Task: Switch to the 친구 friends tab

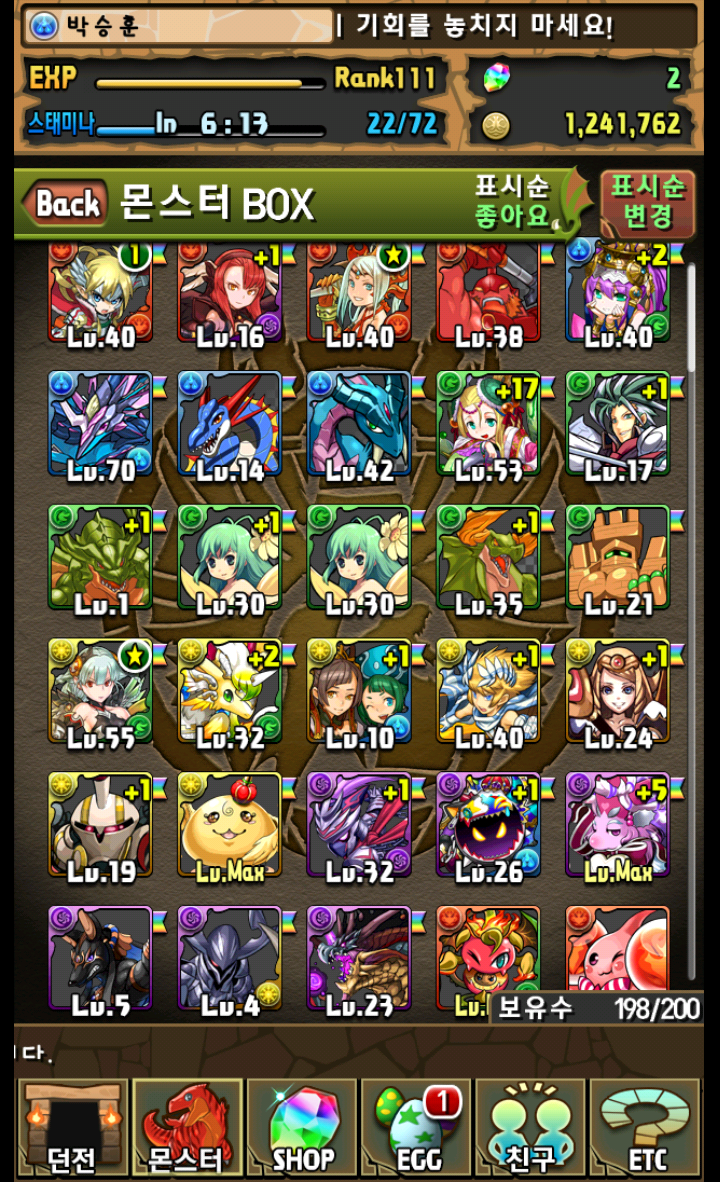Action: (x=530, y=1128)
